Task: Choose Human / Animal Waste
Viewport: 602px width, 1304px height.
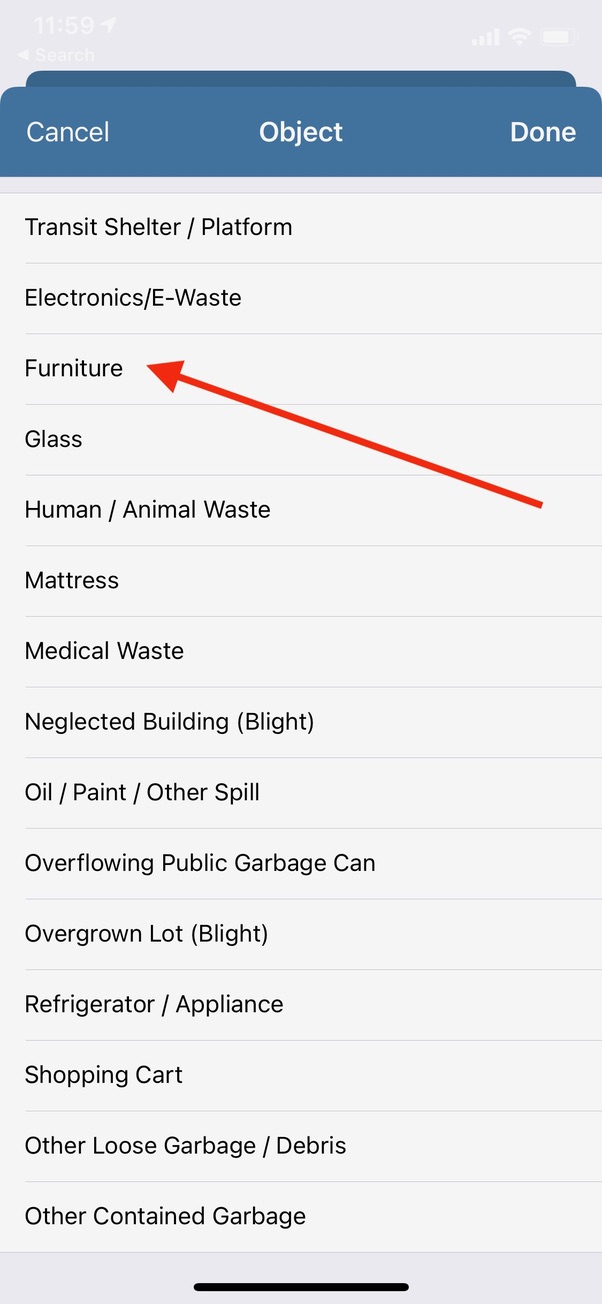Action: click(301, 511)
